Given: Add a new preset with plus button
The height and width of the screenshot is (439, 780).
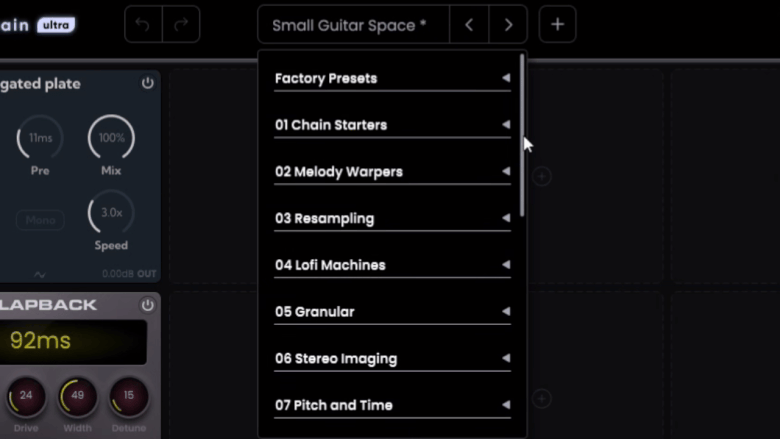Looking at the screenshot, I should click(x=557, y=25).
